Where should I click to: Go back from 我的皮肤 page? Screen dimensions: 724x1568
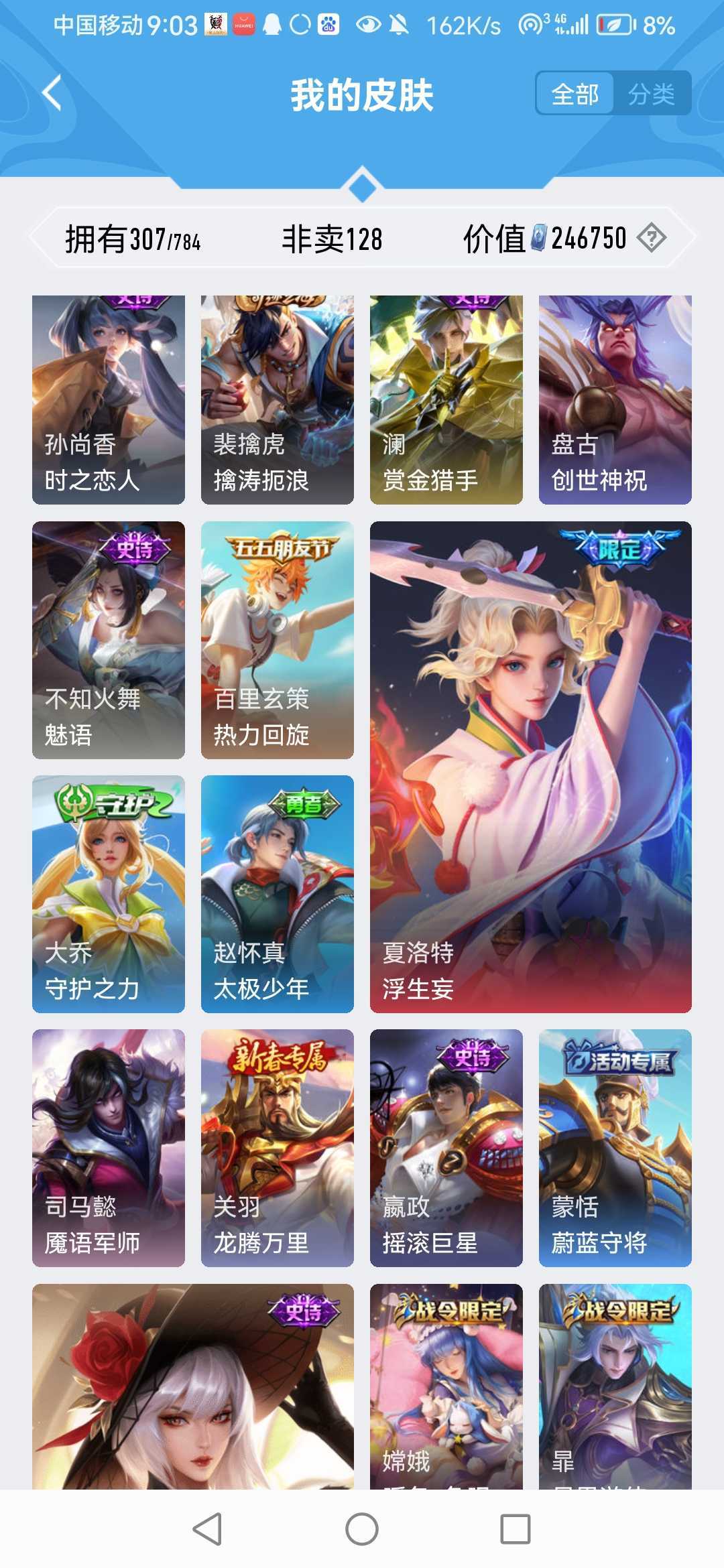click(x=52, y=93)
